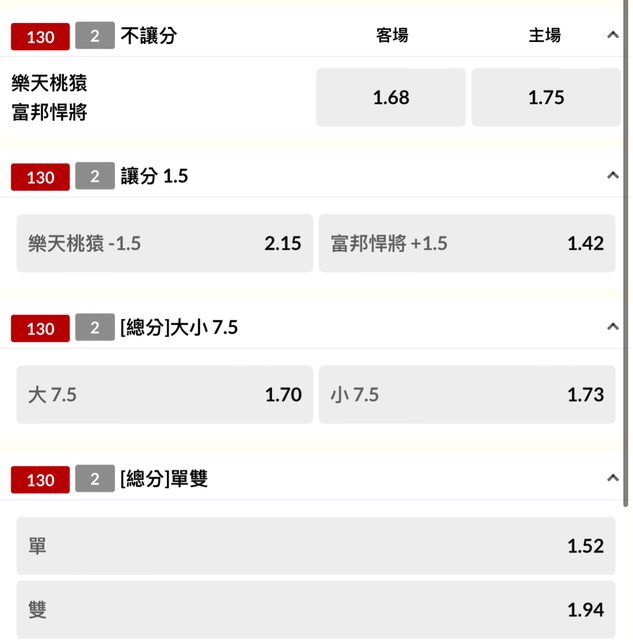Screen dimensions: 633x640
Task: Collapse the [總分]大小 7.5 section
Action: pyautogui.click(x=613, y=327)
